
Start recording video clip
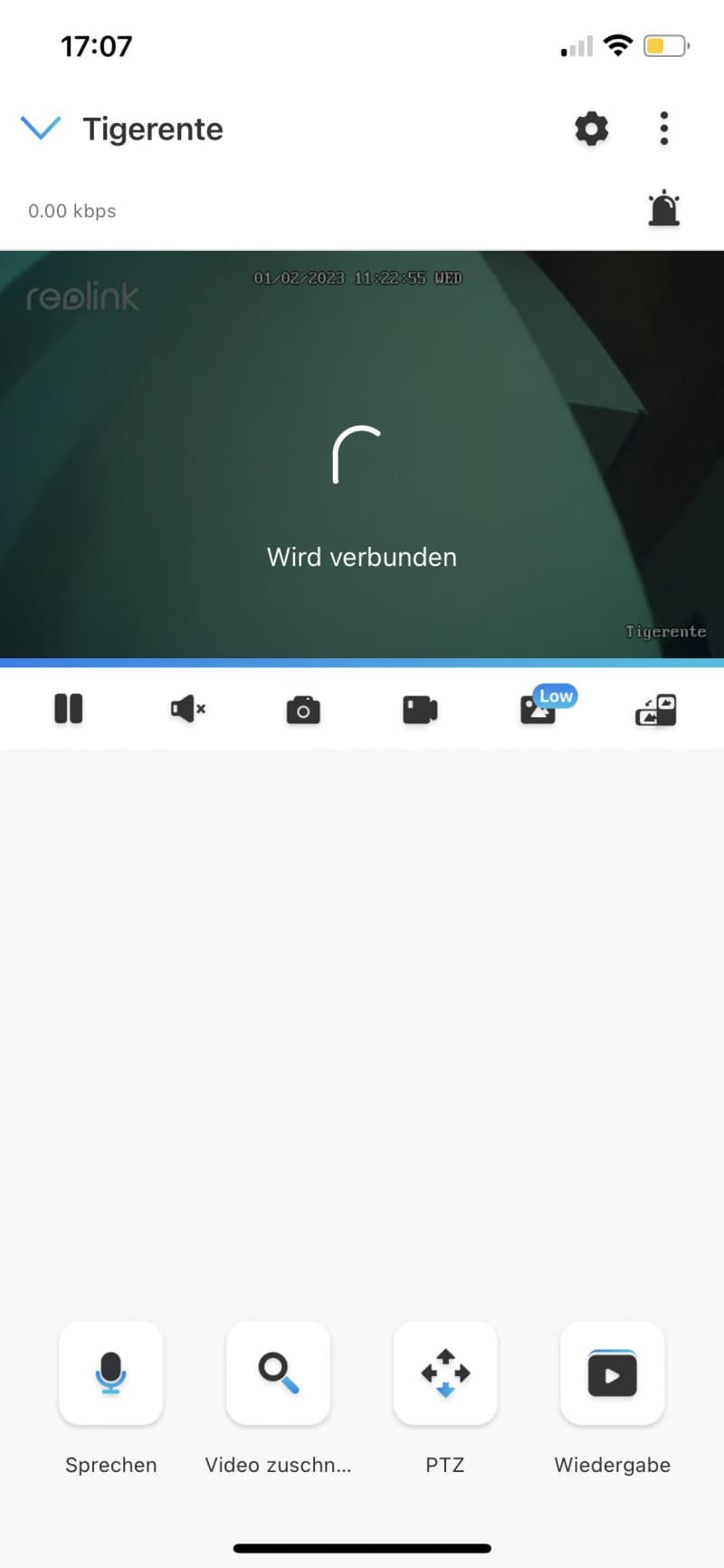(x=420, y=710)
